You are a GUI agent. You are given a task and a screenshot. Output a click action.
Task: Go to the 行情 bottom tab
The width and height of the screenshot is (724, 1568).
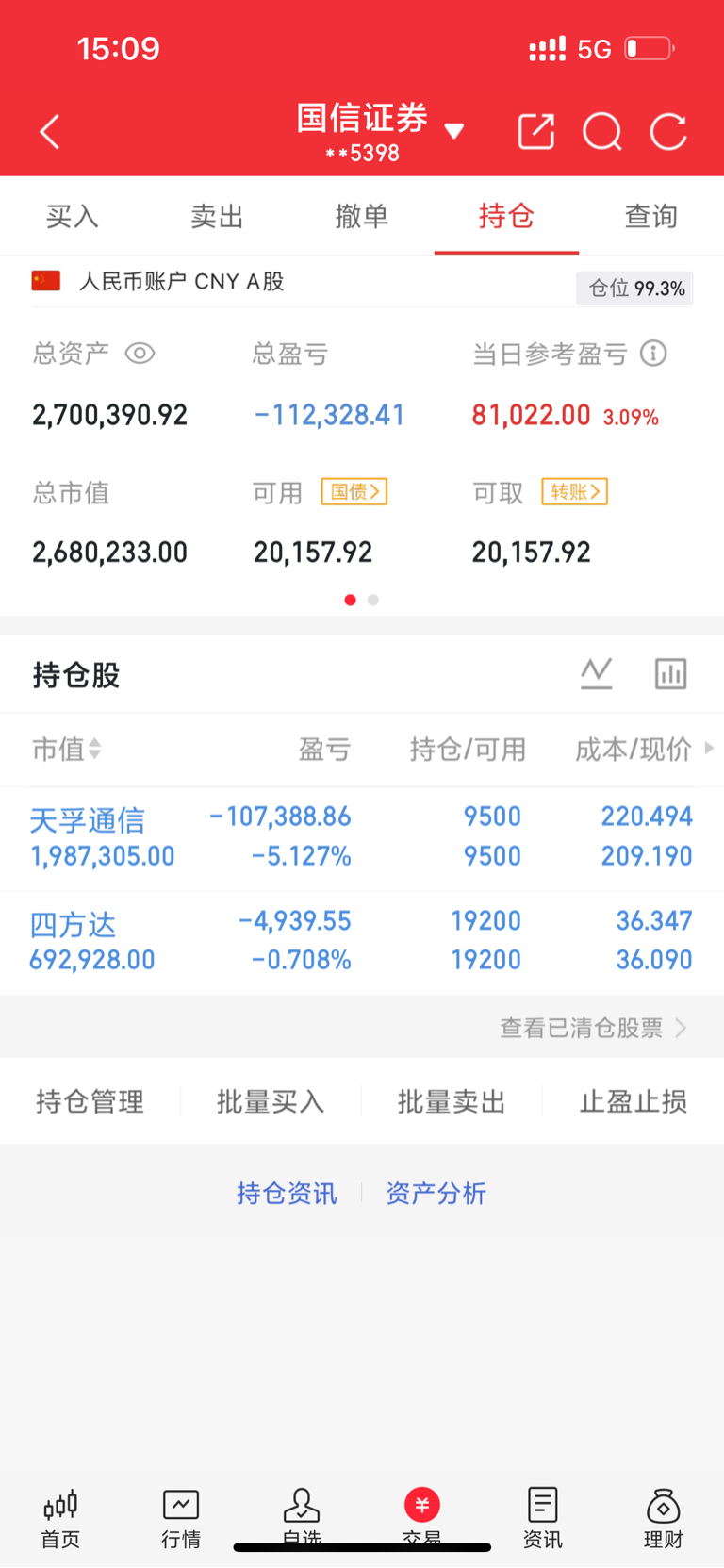click(x=181, y=1519)
